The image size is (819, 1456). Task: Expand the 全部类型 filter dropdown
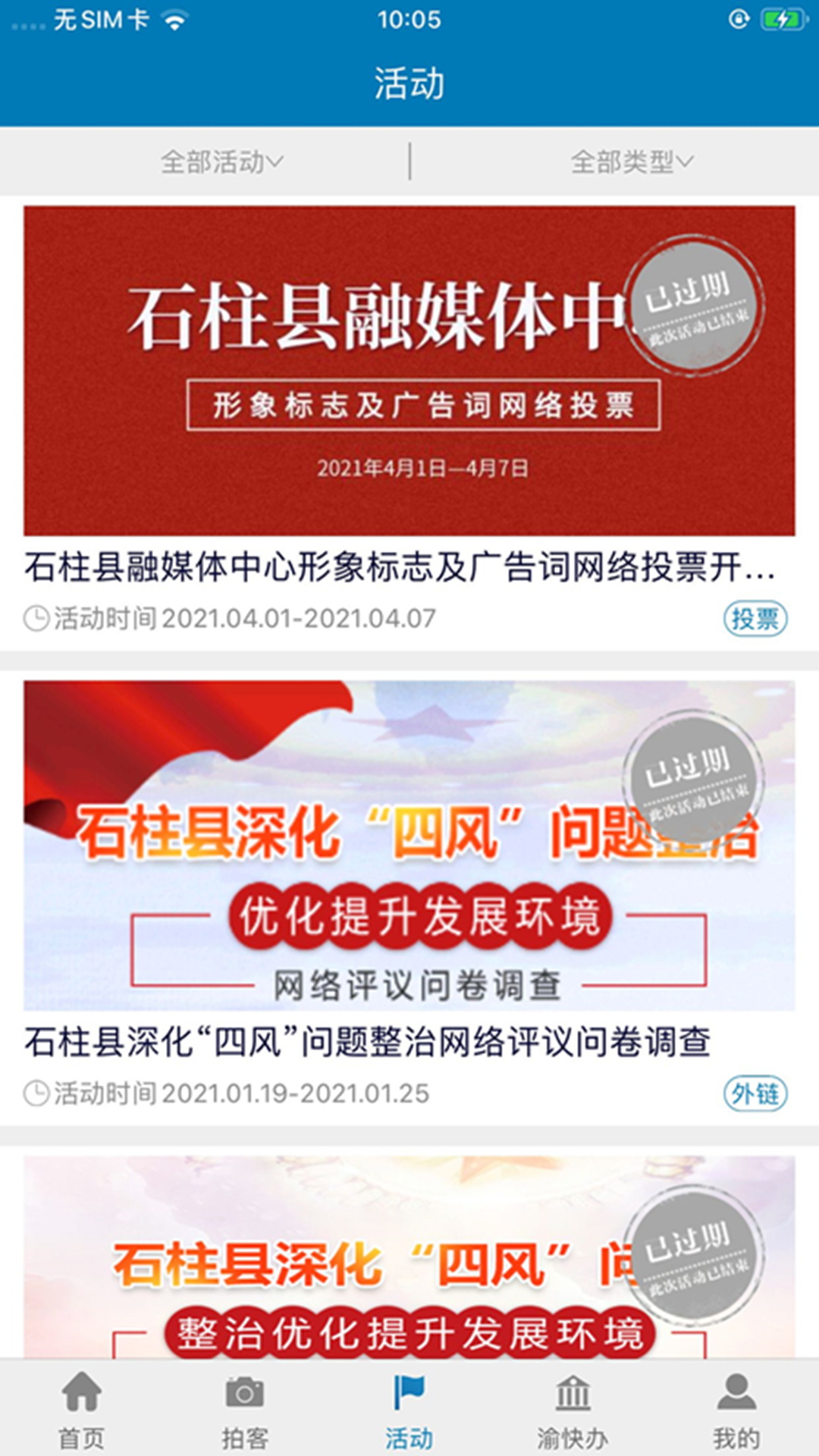(x=632, y=162)
